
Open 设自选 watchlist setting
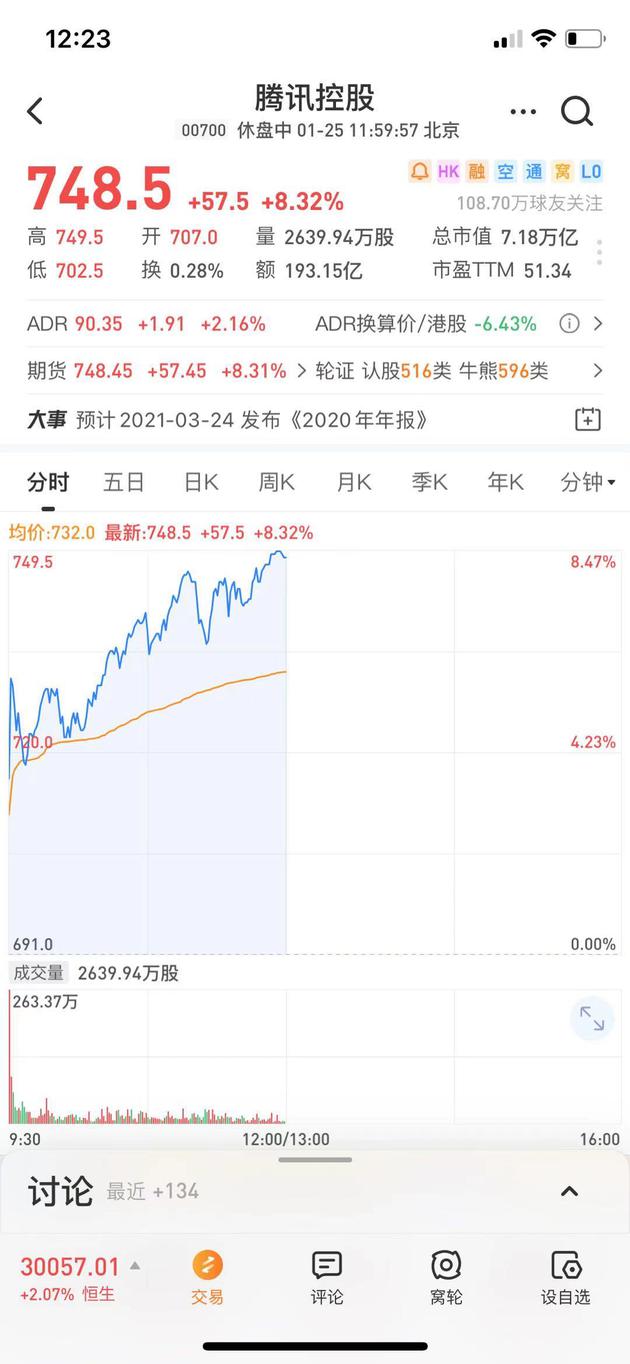point(566,1278)
